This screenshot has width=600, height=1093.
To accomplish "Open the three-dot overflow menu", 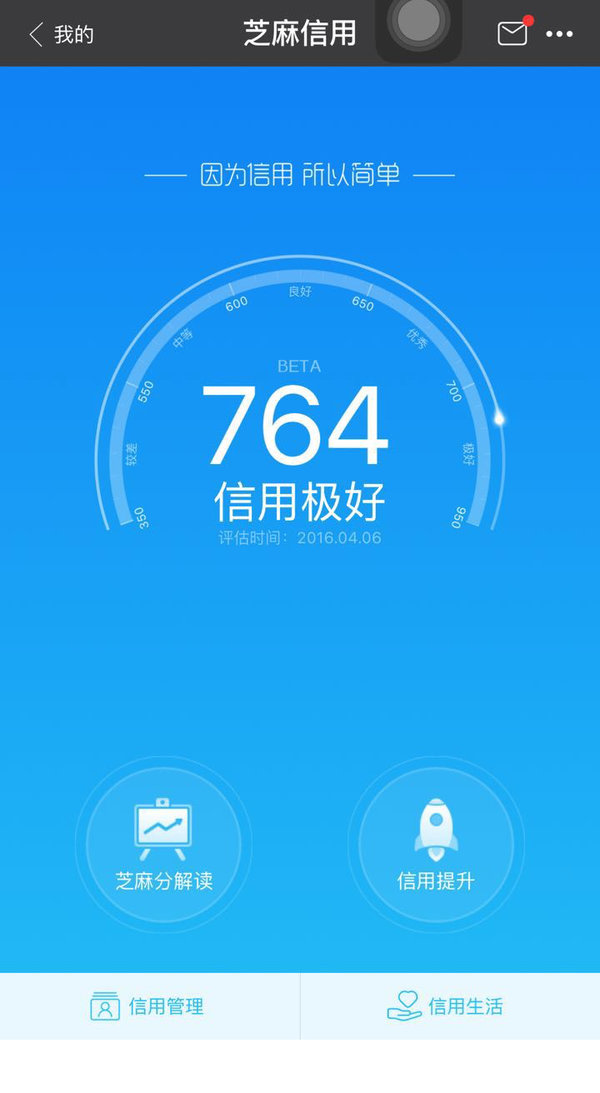I will click(x=560, y=33).
